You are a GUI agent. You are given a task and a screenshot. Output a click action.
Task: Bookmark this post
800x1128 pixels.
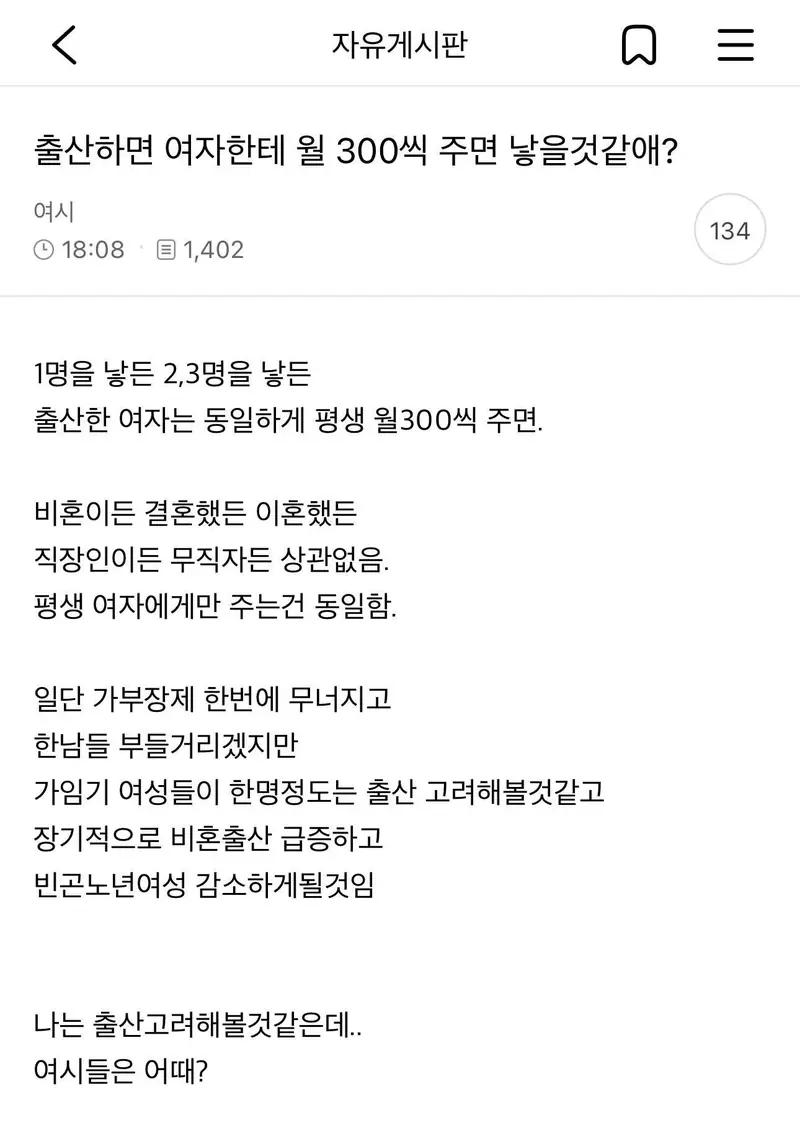[x=639, y=45]
